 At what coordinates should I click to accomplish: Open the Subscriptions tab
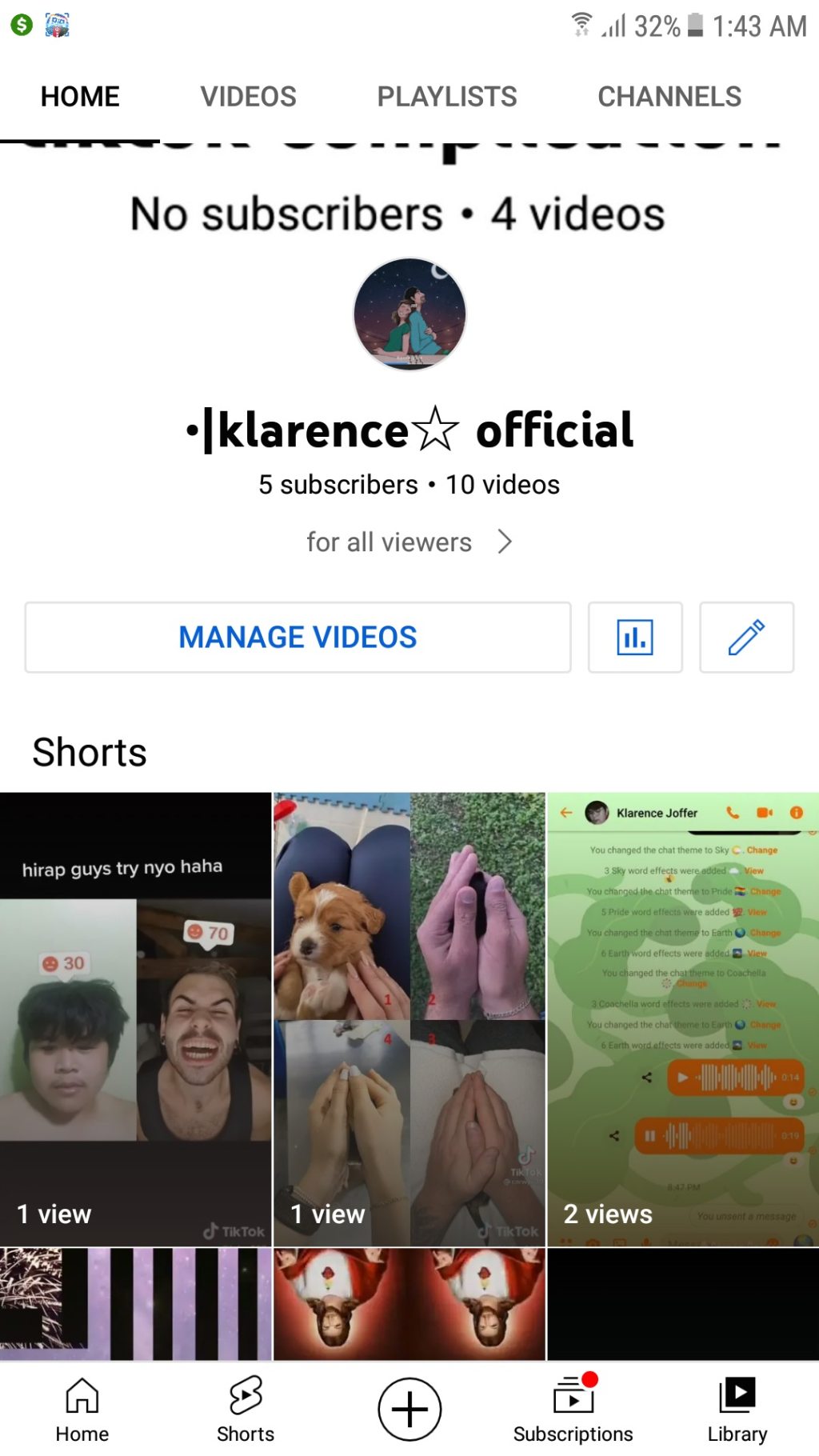point(573,1410)
